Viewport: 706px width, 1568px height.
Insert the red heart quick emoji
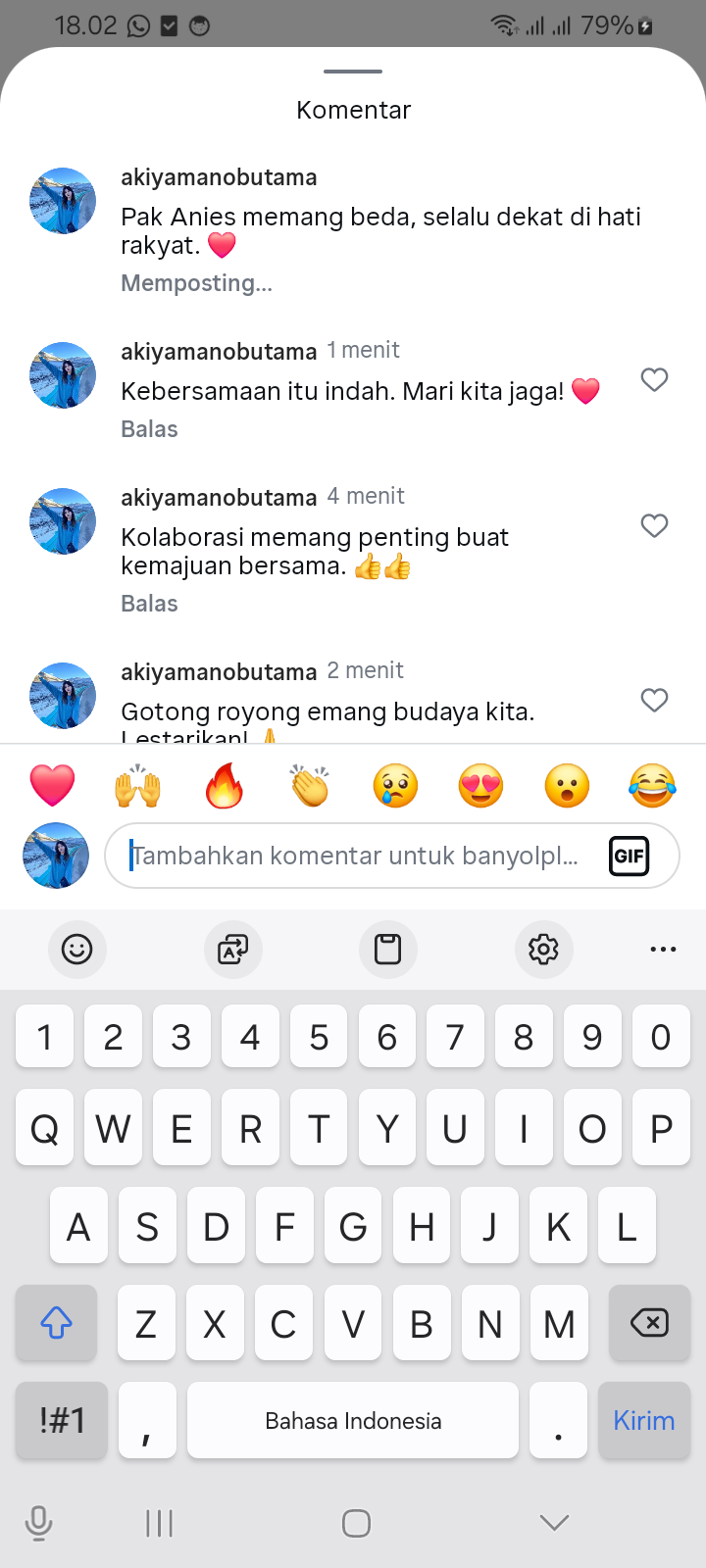52,786
